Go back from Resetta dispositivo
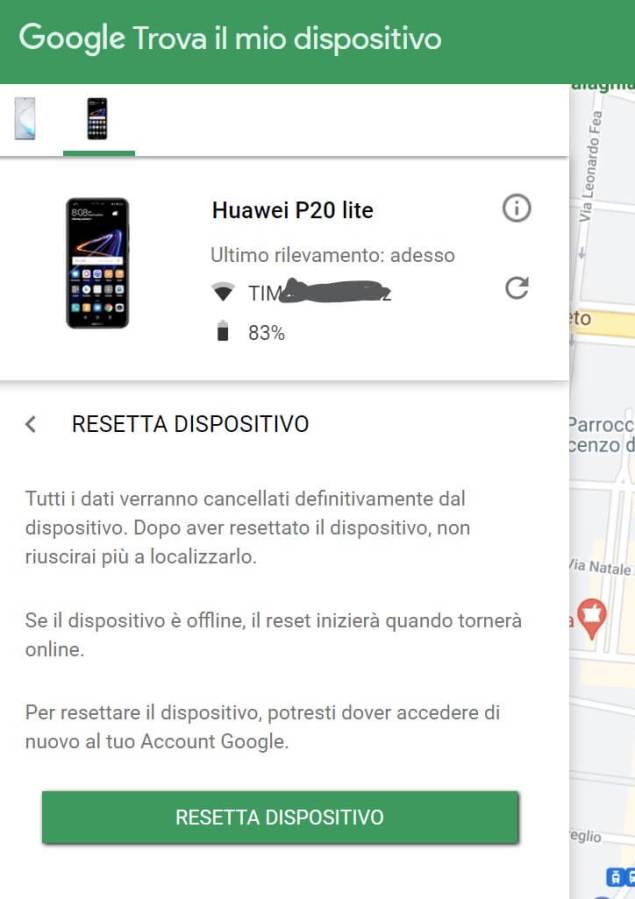 click(31, 424)
